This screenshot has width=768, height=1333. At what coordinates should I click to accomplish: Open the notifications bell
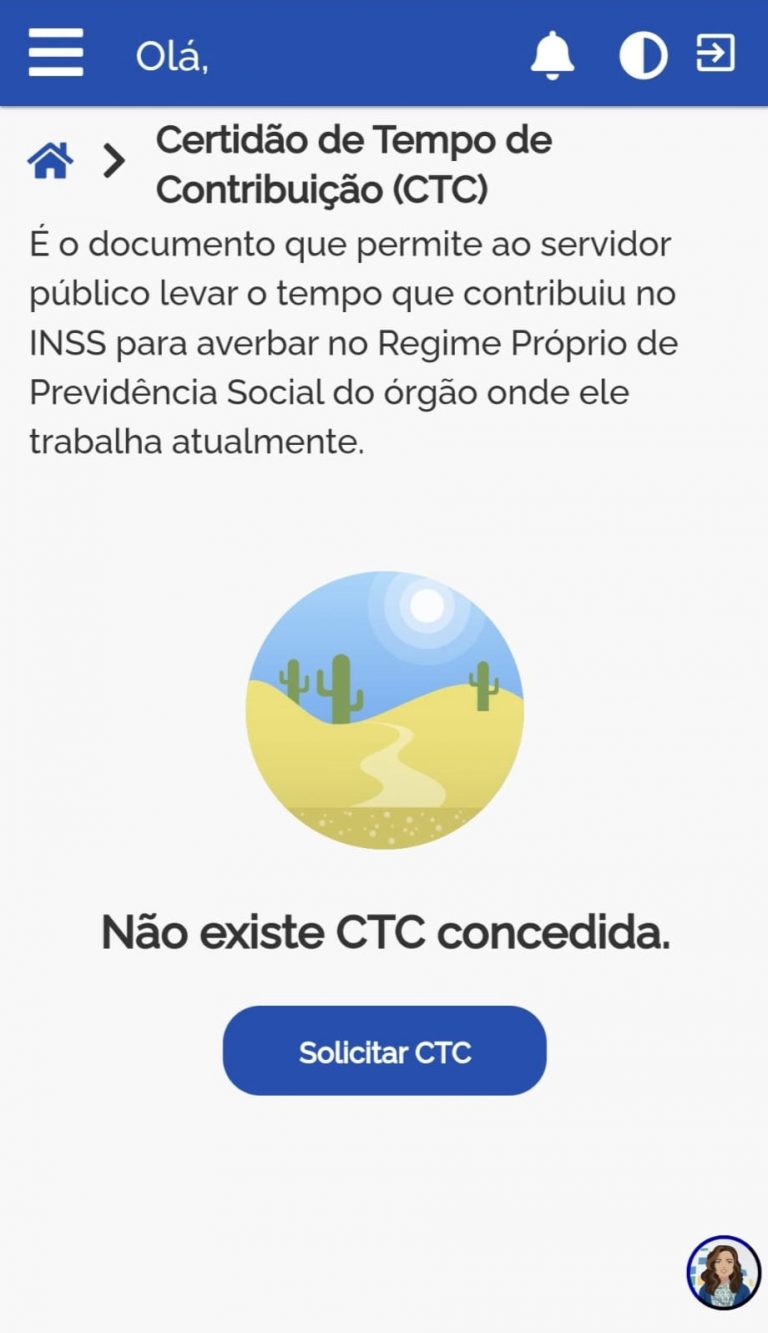pyautogui.click(x=552, y=55)
